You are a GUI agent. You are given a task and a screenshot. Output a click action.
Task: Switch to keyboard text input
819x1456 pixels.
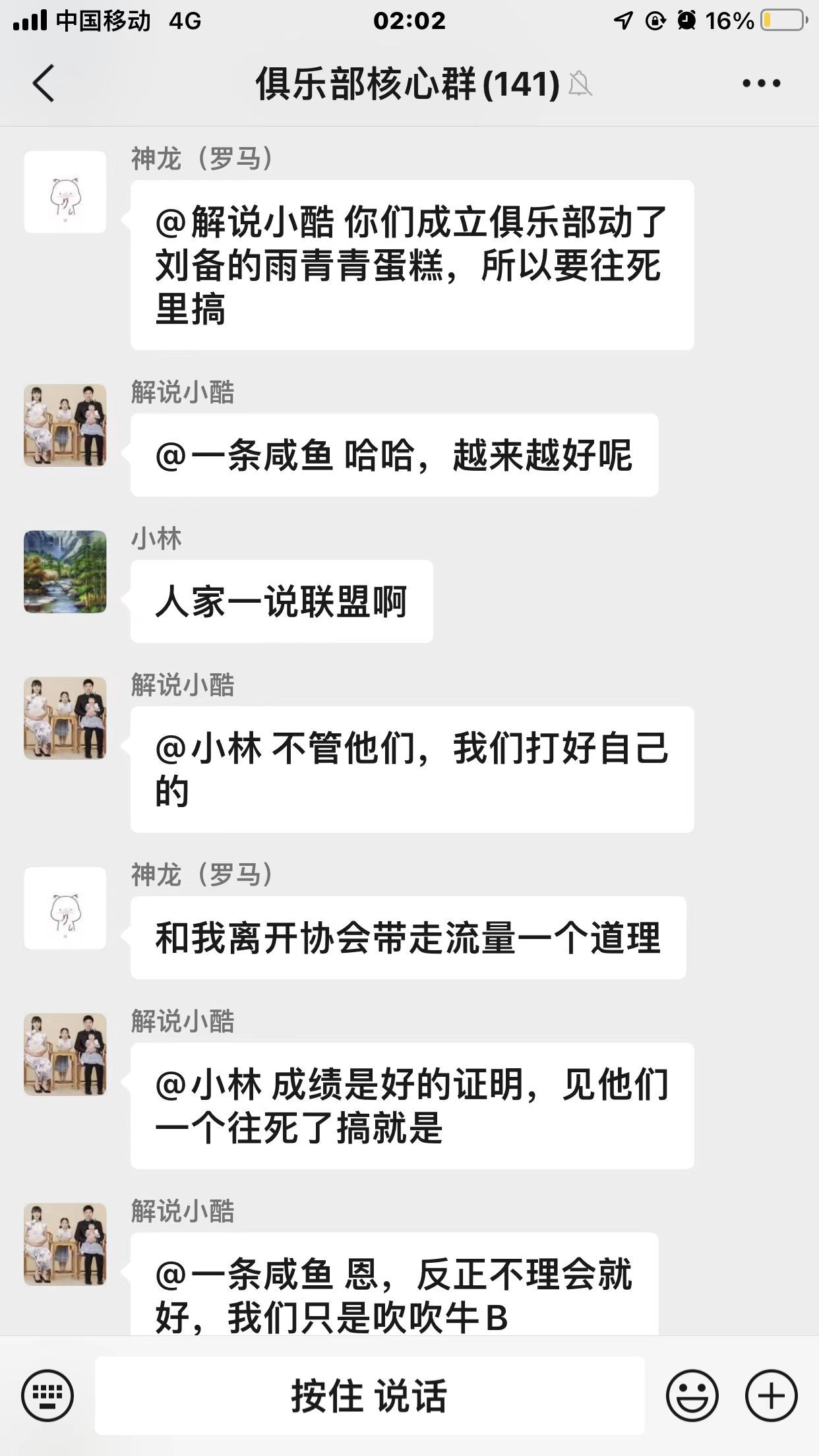pos(47,1395)
